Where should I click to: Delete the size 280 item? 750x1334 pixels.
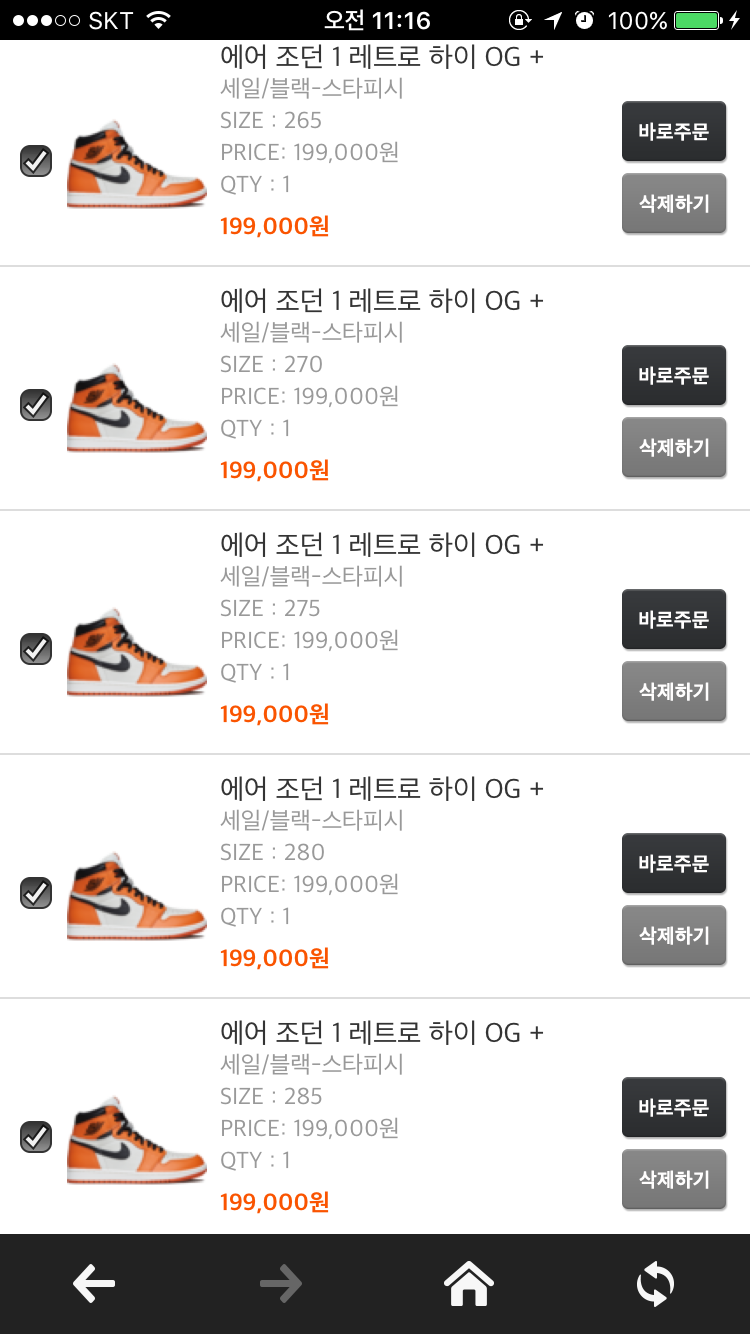[x=673, y=935]
